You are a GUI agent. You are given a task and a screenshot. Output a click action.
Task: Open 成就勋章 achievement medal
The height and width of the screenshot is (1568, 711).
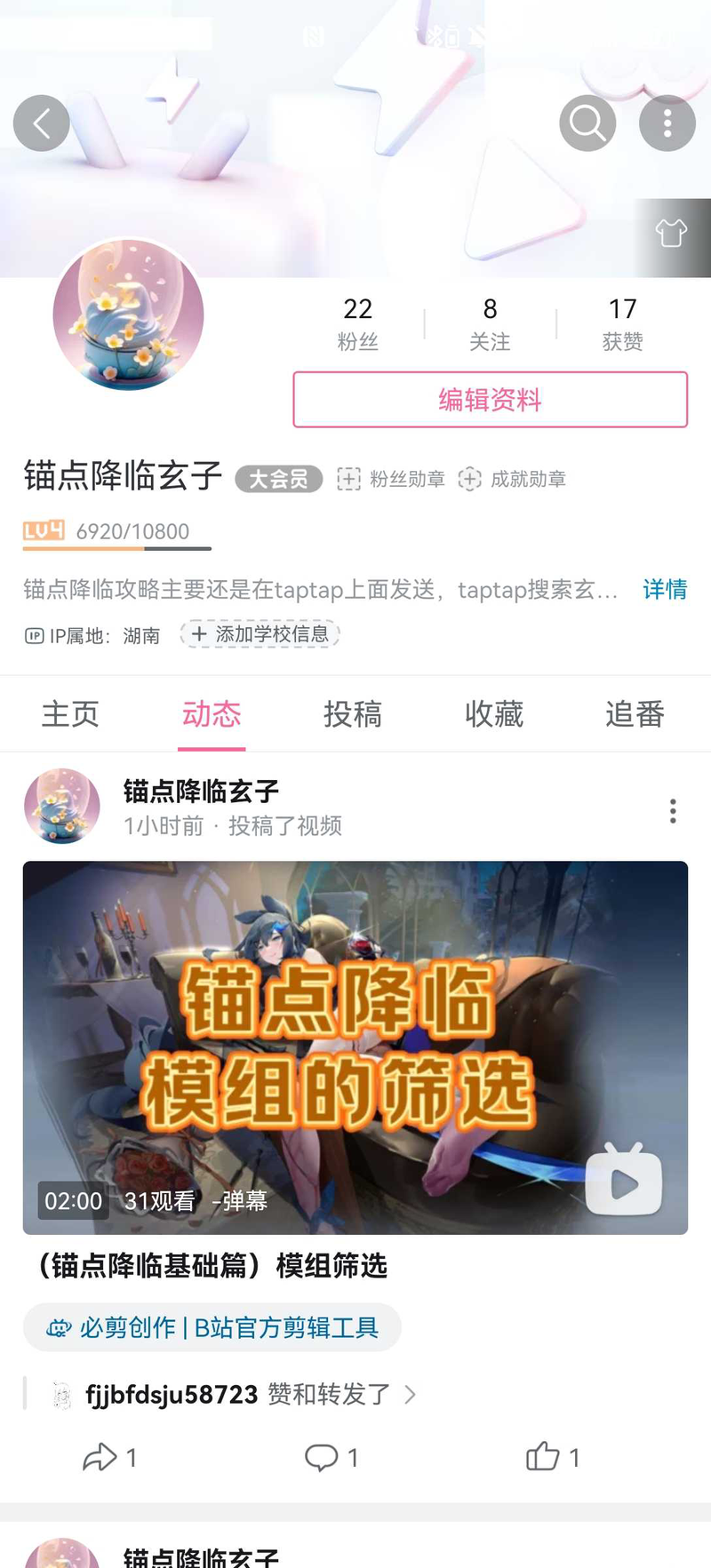tap(513, 480)
